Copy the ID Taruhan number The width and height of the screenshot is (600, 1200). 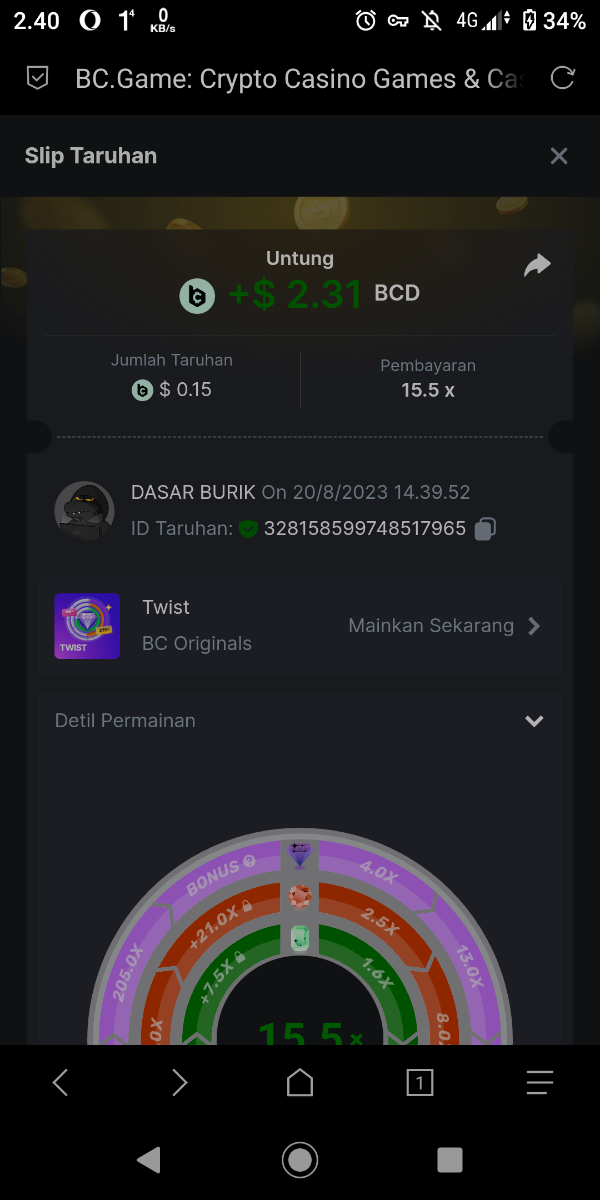tap(485, 528)
